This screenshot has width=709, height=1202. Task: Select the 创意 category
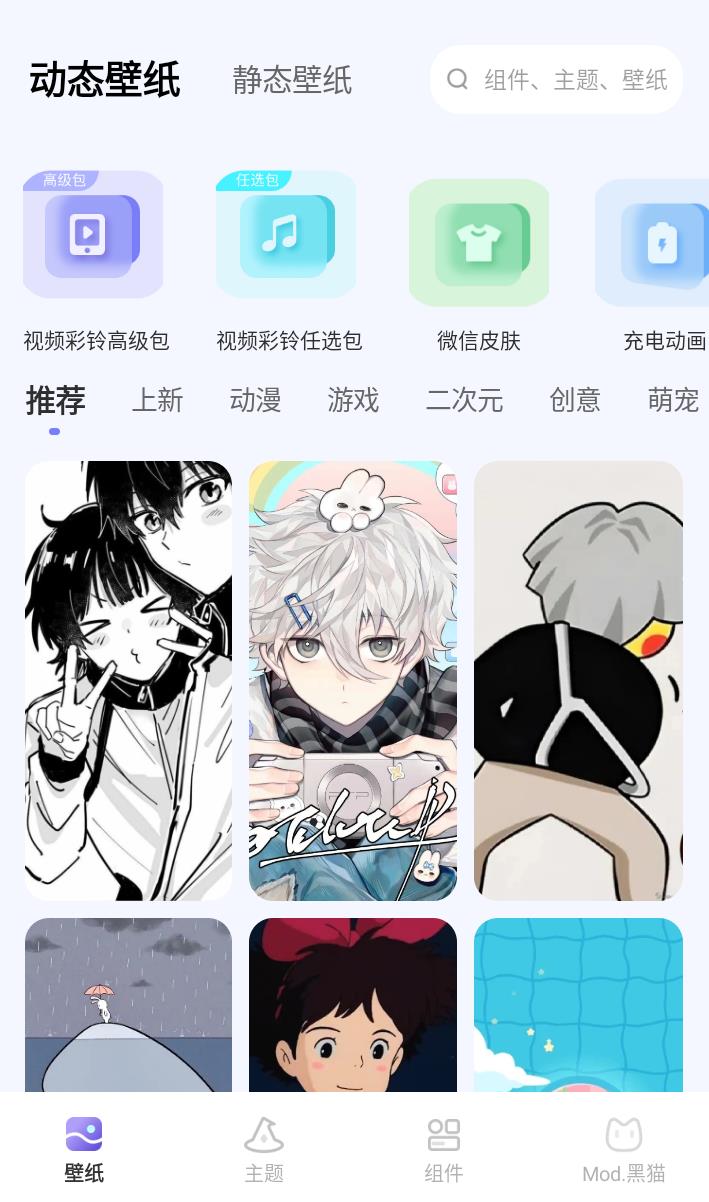575,400
